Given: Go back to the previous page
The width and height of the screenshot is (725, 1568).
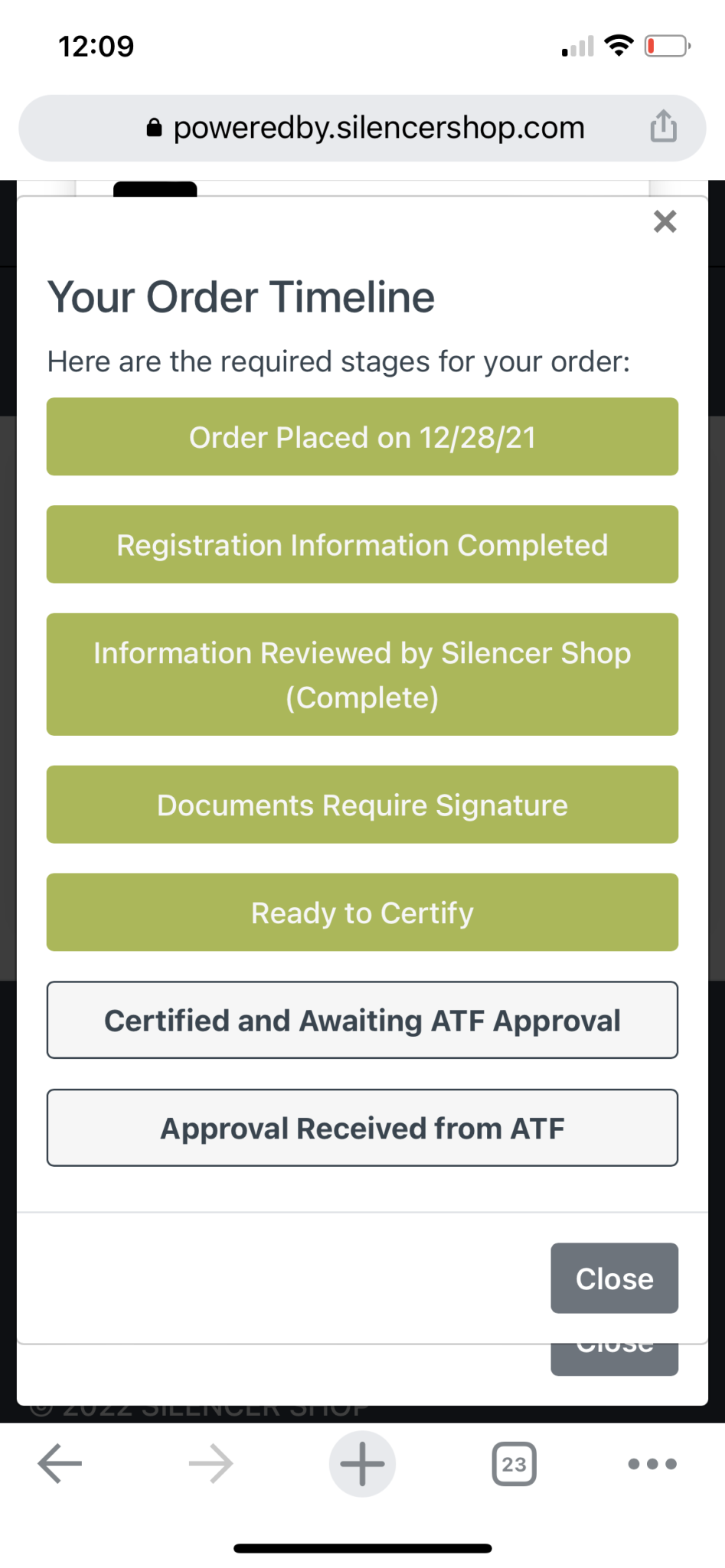Looking at the screenshot, I should click(x=60, y=1463).
